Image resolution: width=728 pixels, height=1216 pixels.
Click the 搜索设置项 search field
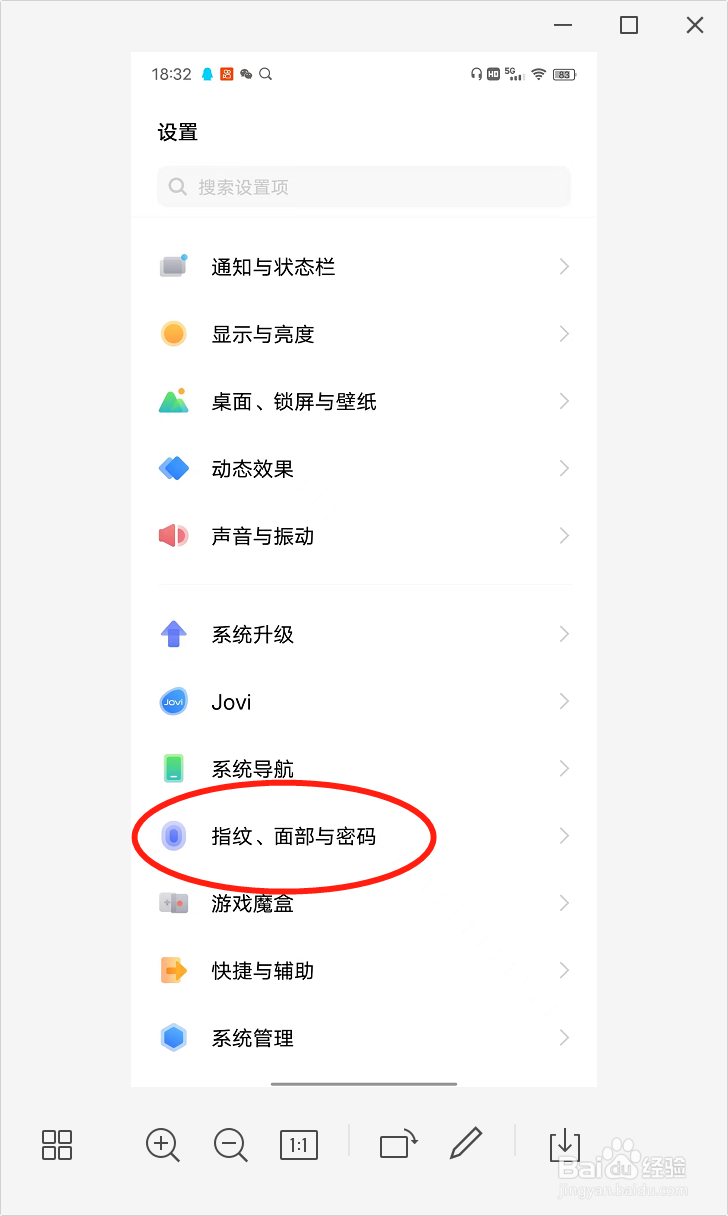tap(363, 186)
